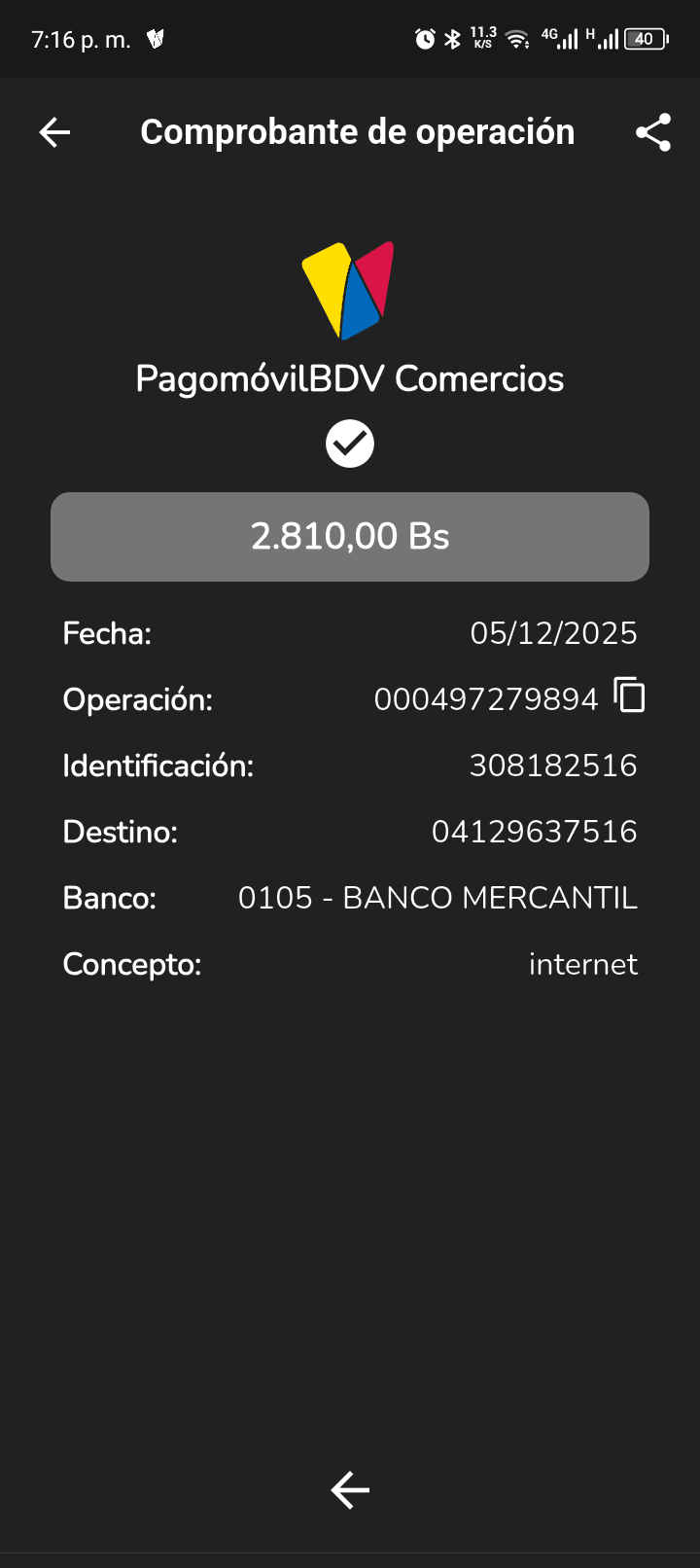Viewport: 700px width, 1568px height.
Task: Copy the operation number
Action: pos(630,695)
